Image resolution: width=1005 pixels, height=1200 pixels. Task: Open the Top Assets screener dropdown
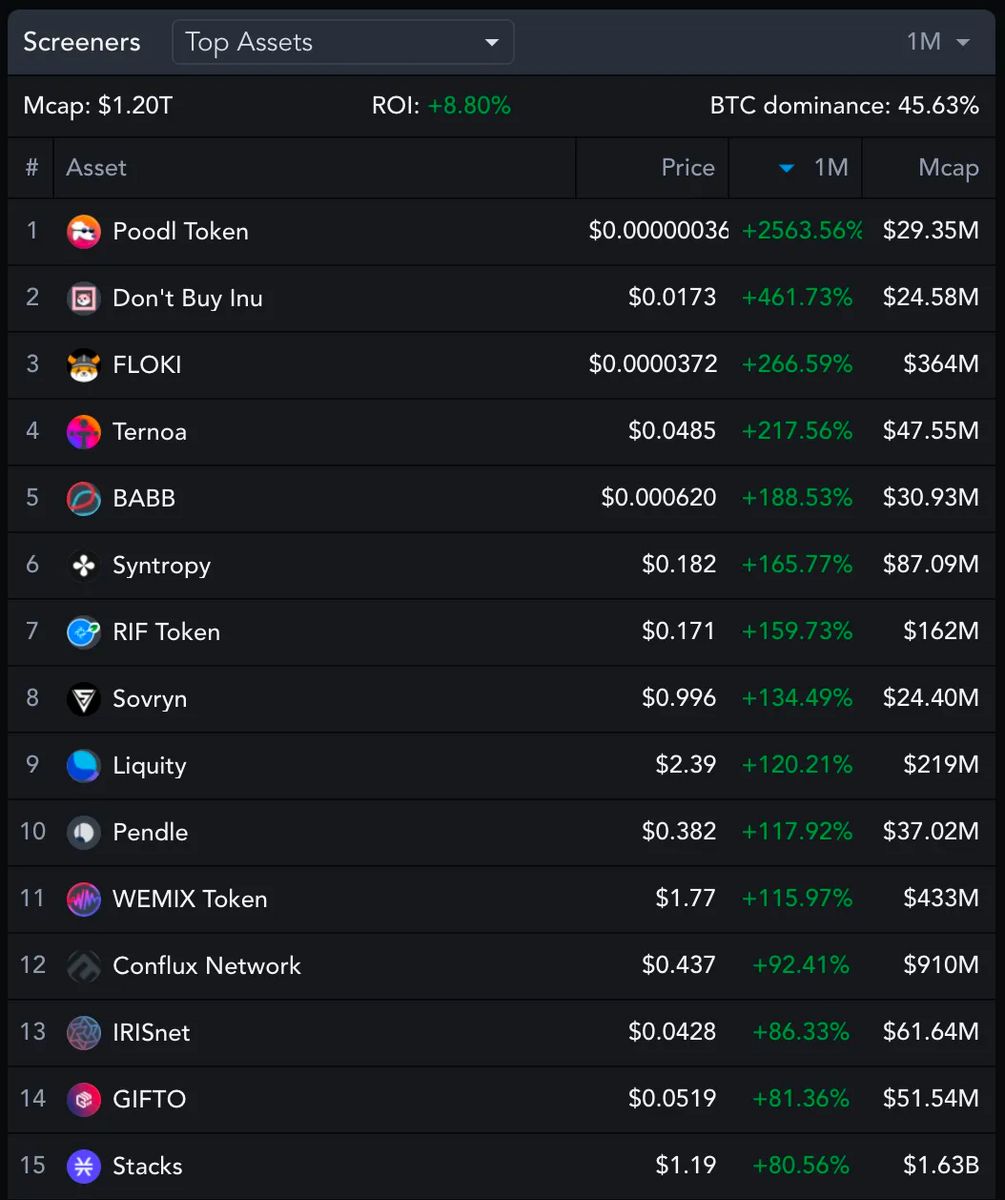[x=342, y=43]
